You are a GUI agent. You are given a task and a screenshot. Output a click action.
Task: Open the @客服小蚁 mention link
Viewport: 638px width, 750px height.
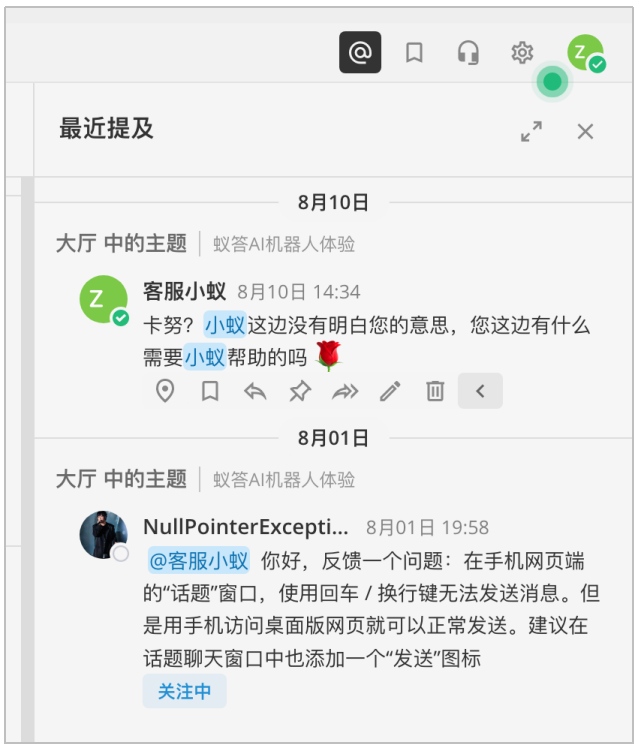click(x=199, y=560)
